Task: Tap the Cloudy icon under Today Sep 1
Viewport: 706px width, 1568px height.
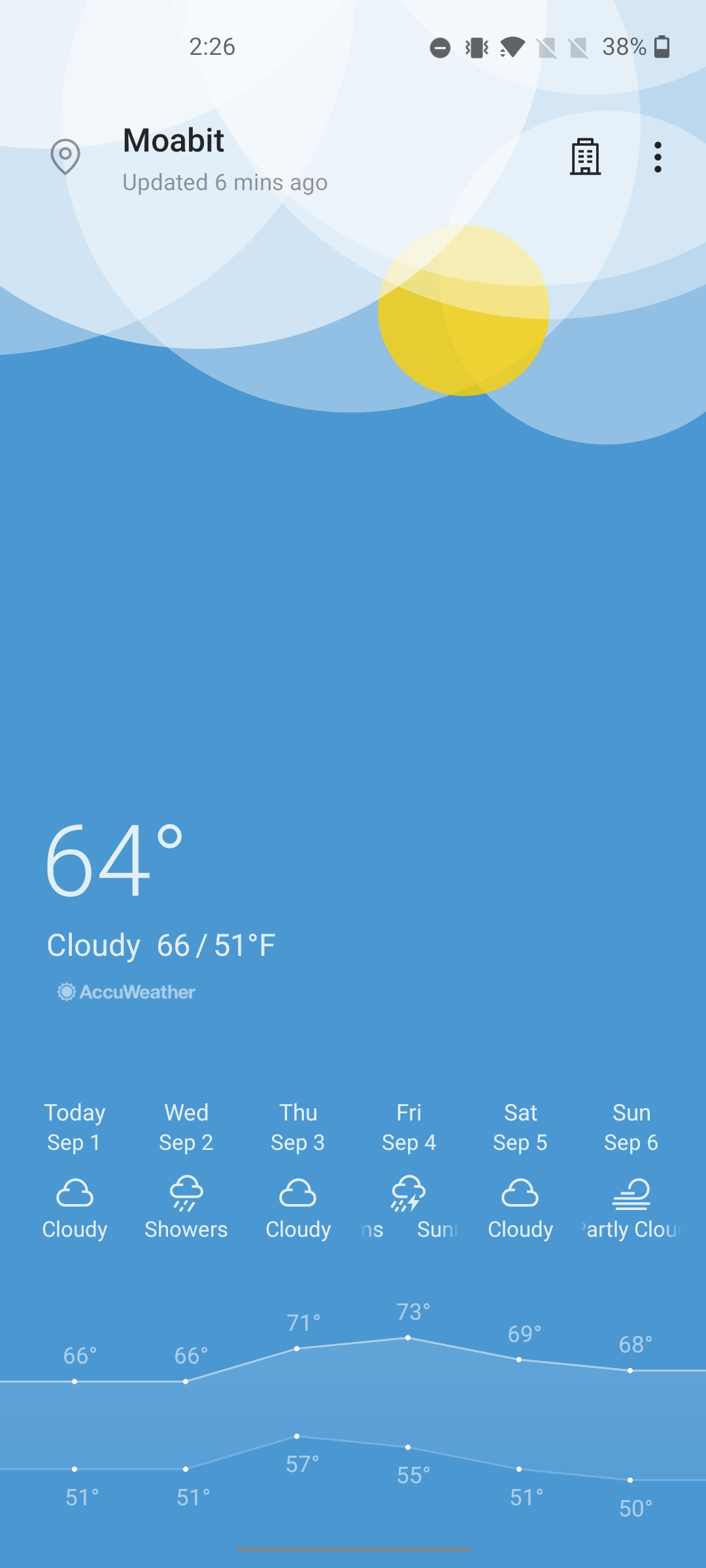Action: coord(74,1193)
